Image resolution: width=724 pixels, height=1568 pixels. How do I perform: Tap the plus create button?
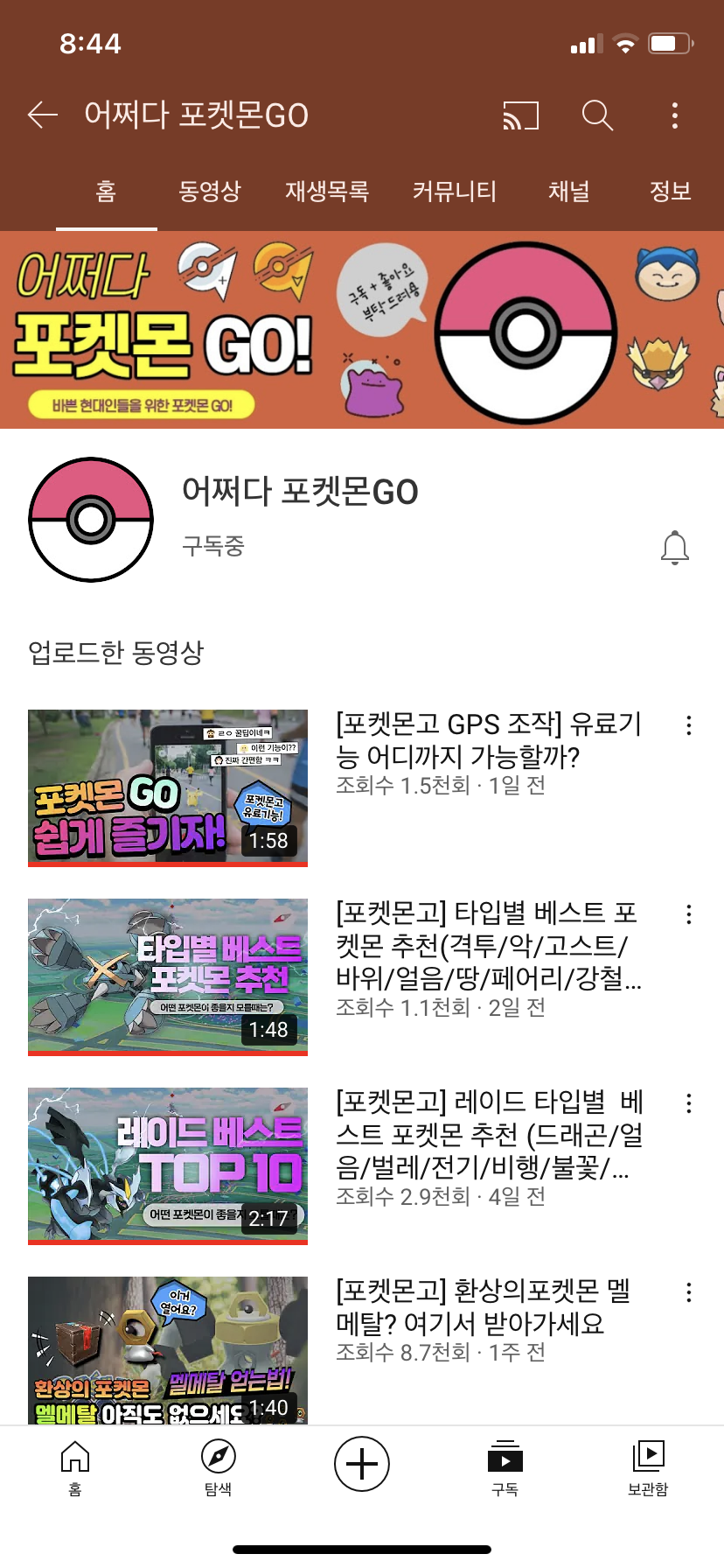click(x=362, y=1464)
